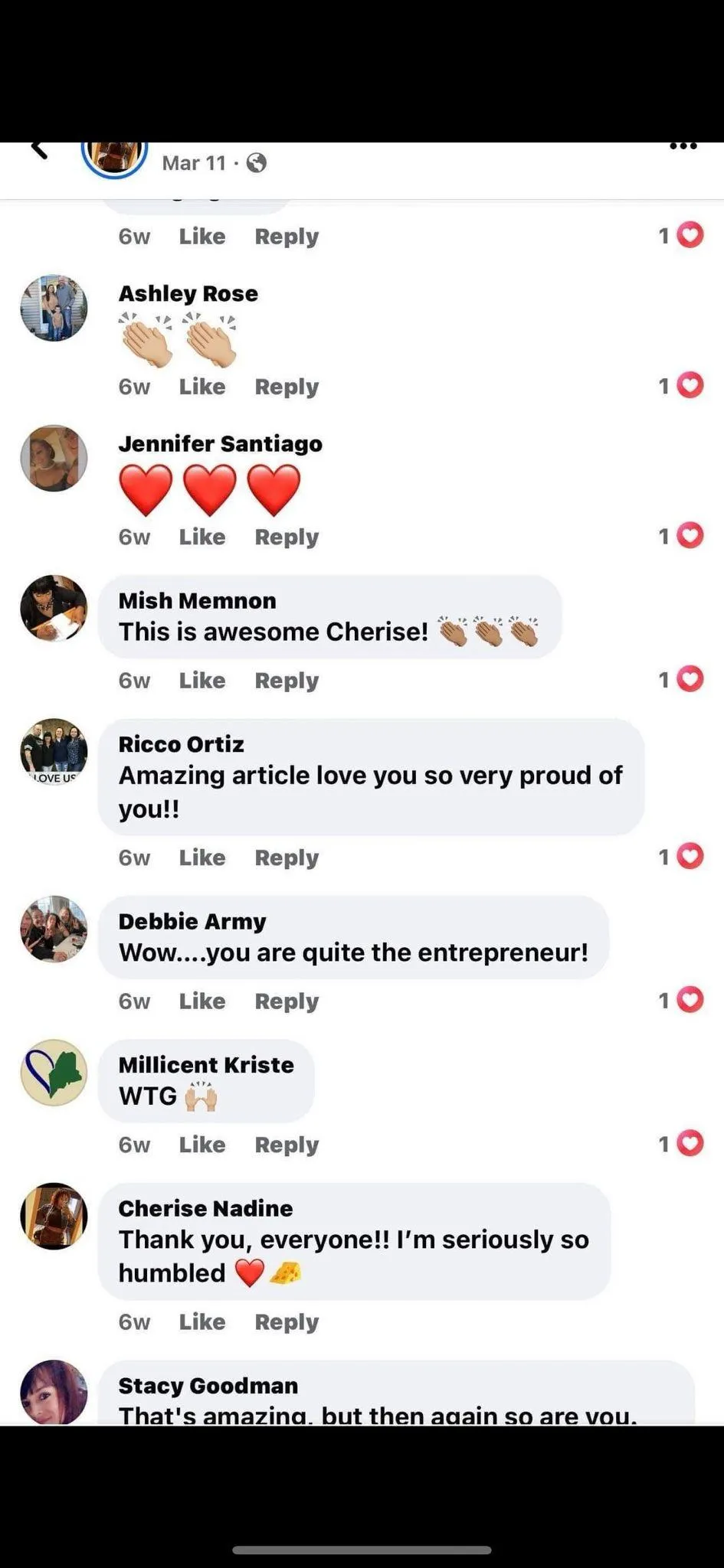This screenshot has height=1568, width=724.
Task: Like Ashley Rose's comment
Action: tap(202, 387)
